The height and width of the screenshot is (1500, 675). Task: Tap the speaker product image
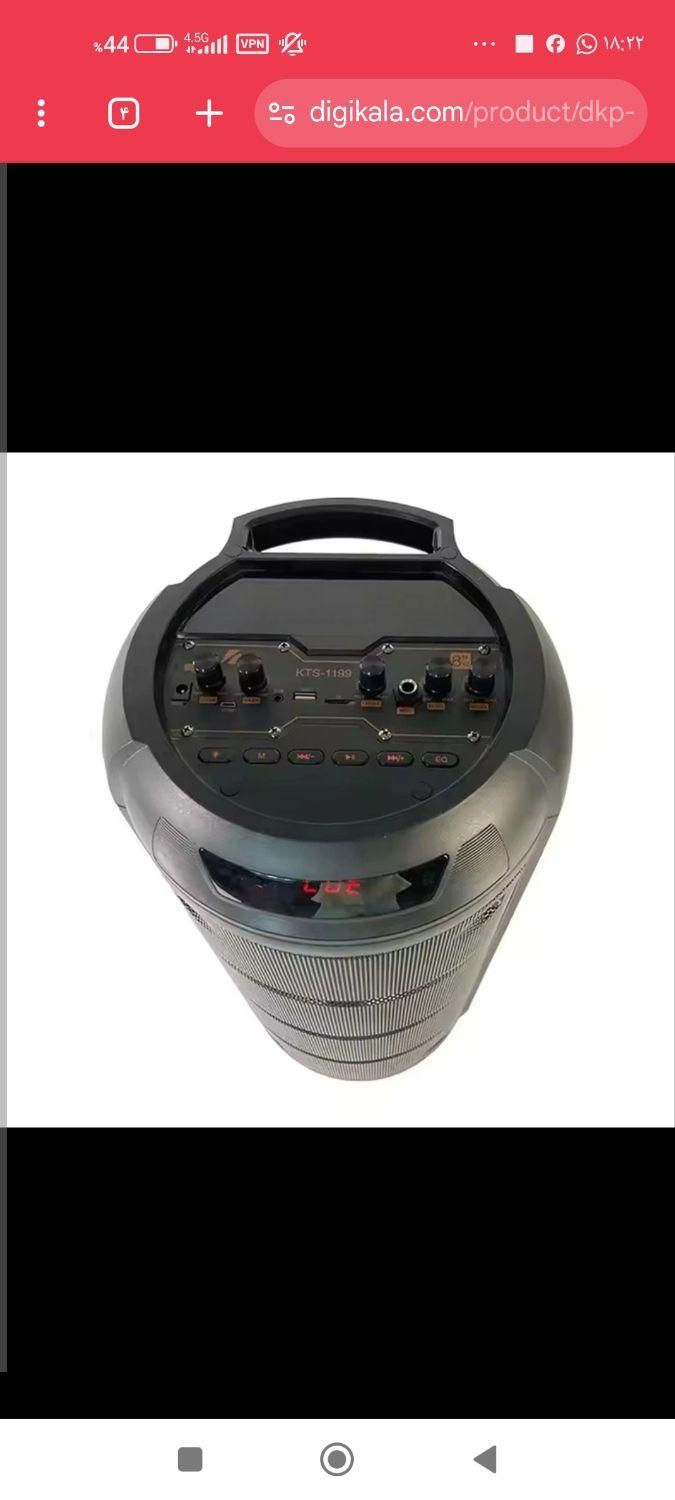pyautogui.click(x=340, y=790)
